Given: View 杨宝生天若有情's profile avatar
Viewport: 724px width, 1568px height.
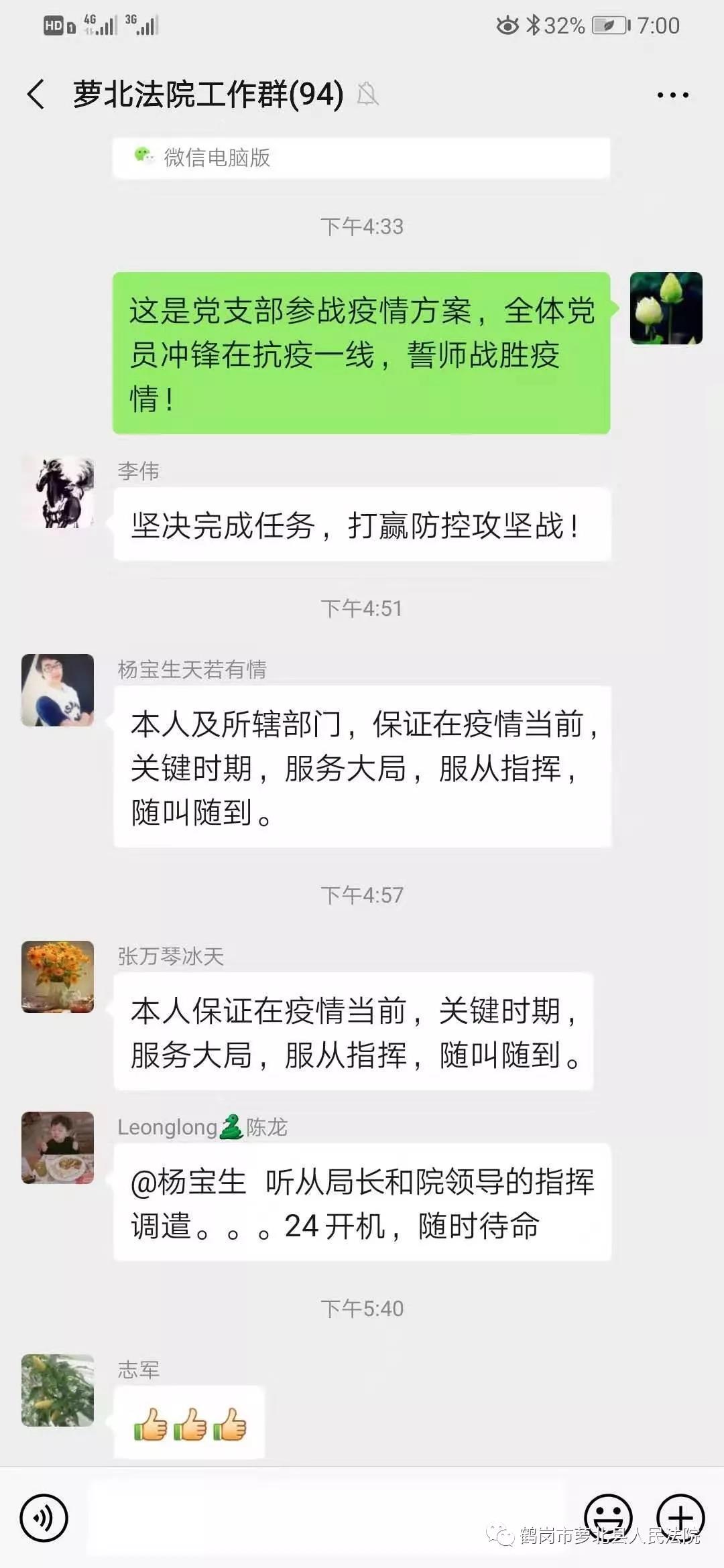Looking at the screenshot, I should click(58, 690).
